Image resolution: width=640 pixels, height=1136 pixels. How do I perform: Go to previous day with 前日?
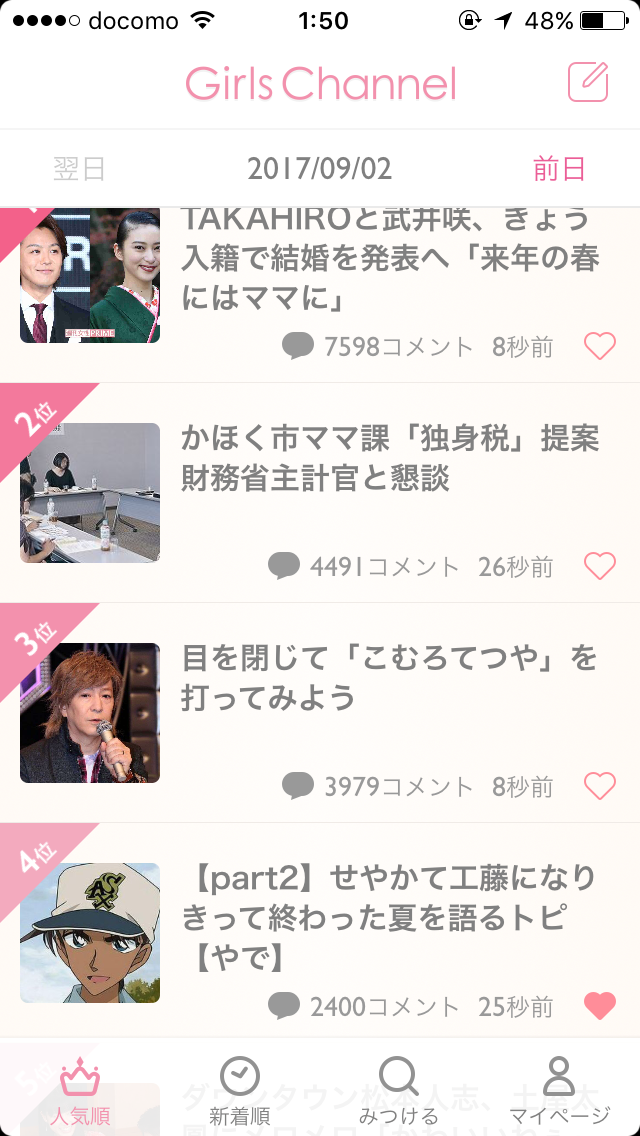click(560, 168)
